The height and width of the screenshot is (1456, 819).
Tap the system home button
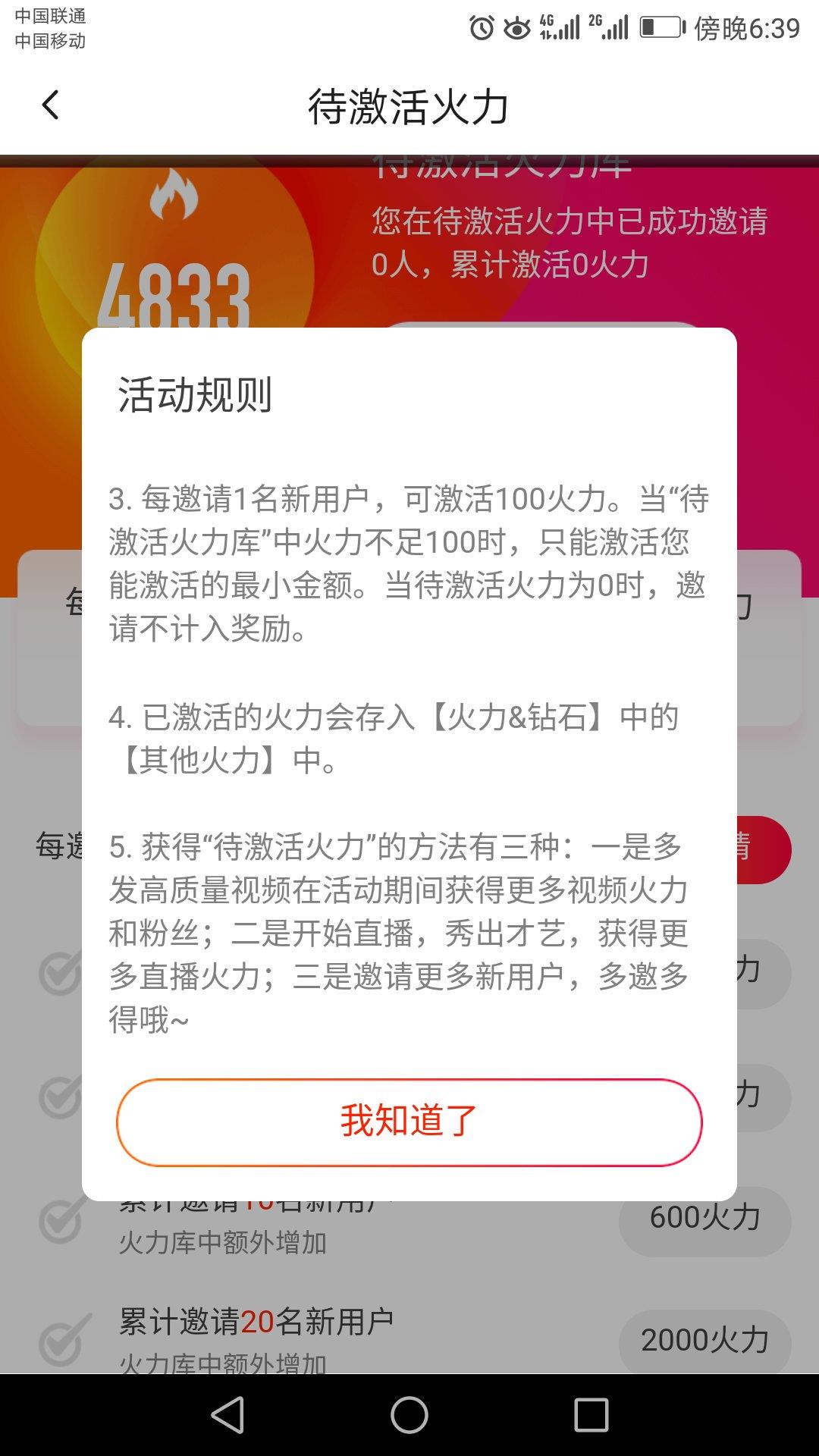point(409,1415)
